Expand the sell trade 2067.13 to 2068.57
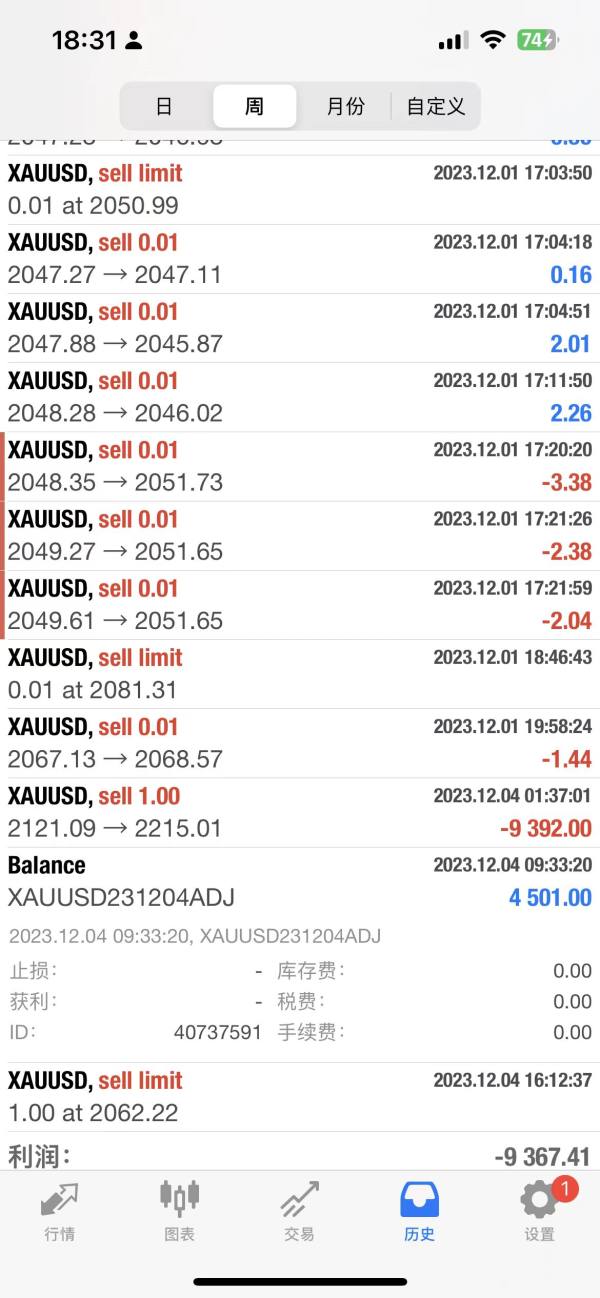Image resolution: width=600 pixels, height=1298 pixels. click(x=300, y=743)
